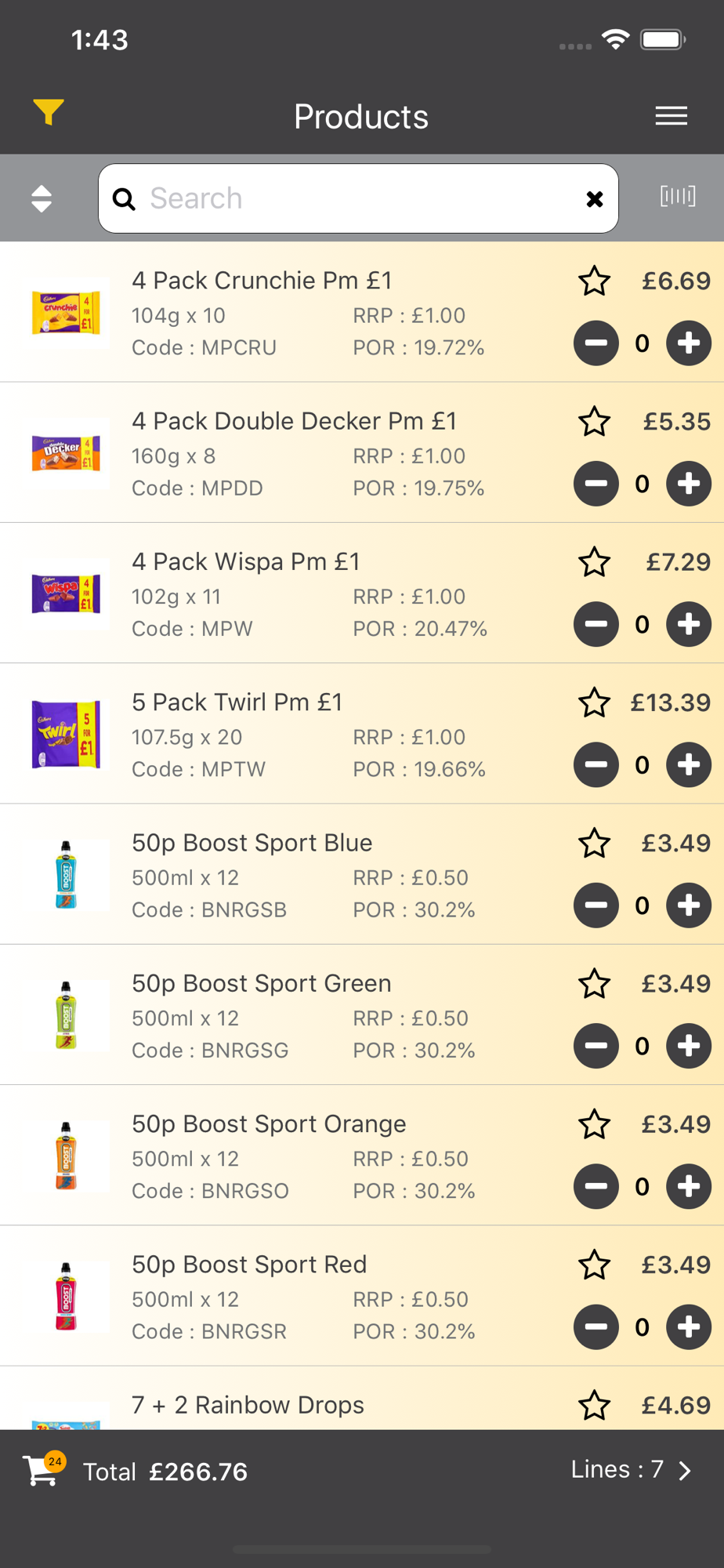Favourite 4 Pack Crunchie Pm £1
This screenshot has height=1568, width=724.
595,281
